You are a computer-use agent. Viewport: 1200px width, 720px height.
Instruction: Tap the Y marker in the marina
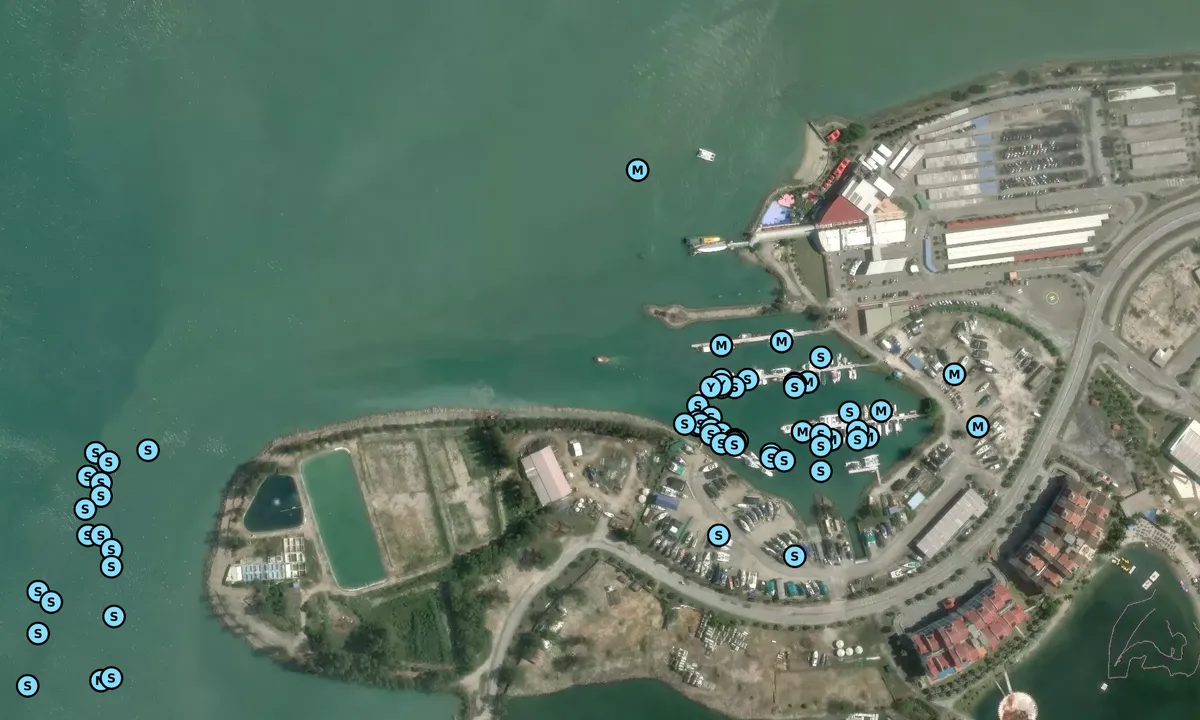click(710, 388)
